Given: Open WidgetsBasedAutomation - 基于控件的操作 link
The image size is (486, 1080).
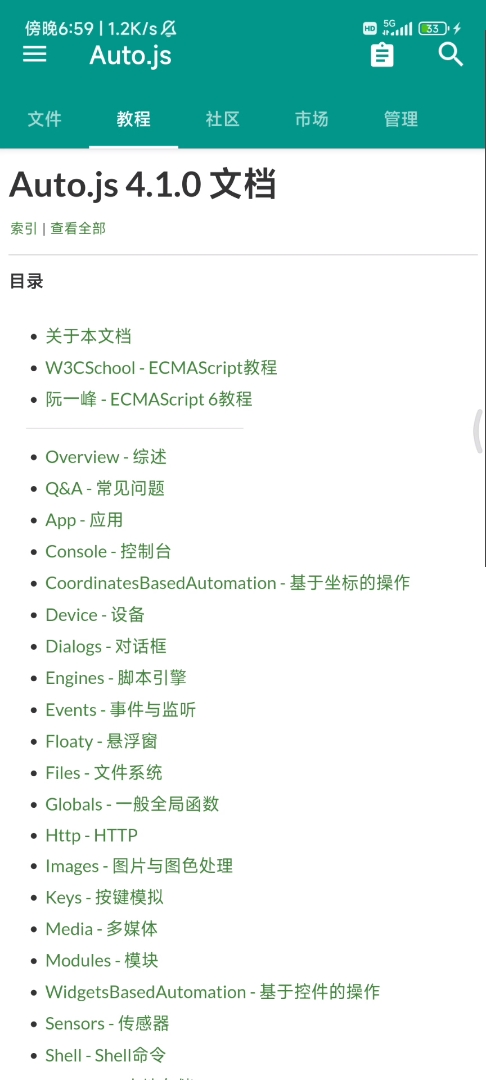Looking at the screenshot, I should point(213,992).
